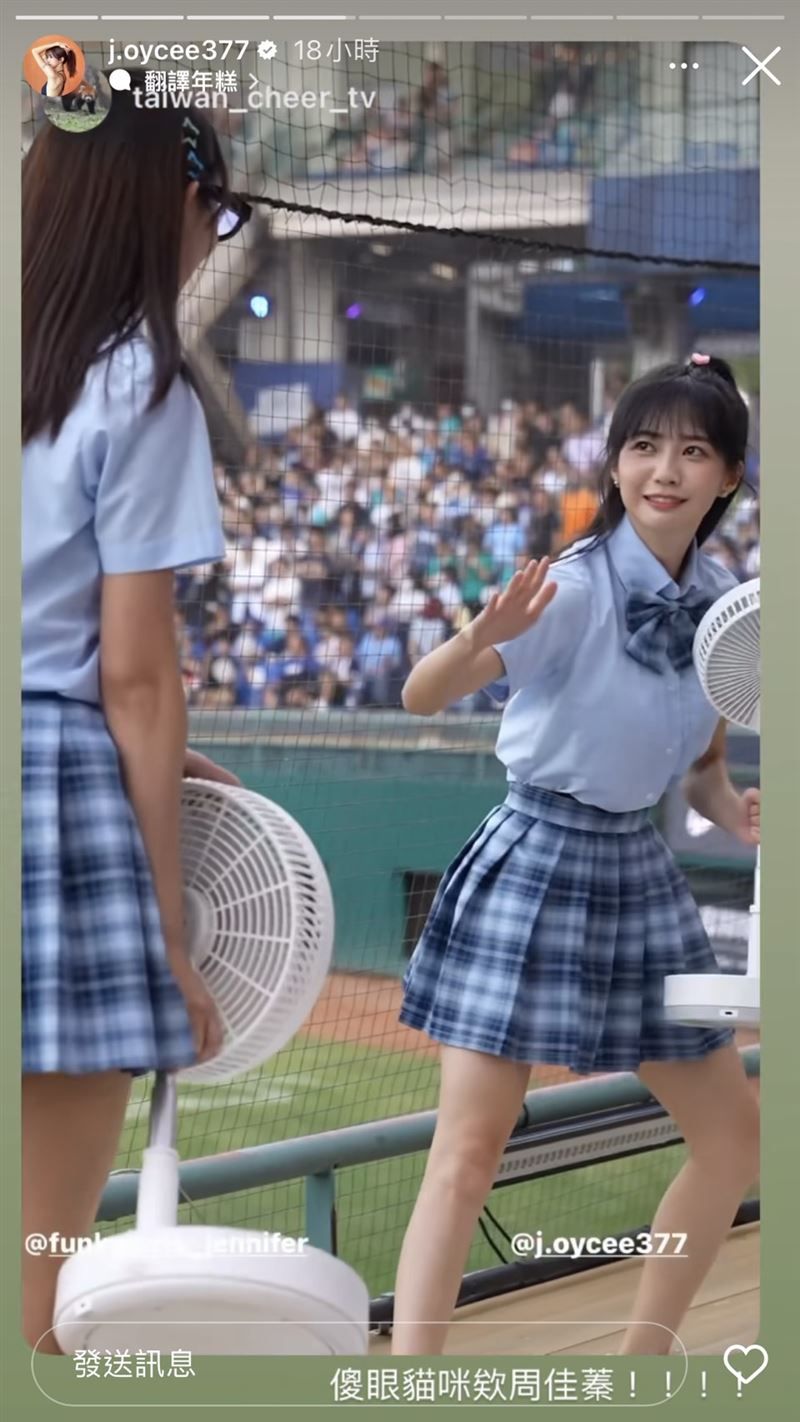Open the mention sticker ending in _jennifer
This screenshot has height=1422, width=800.
166,1244
